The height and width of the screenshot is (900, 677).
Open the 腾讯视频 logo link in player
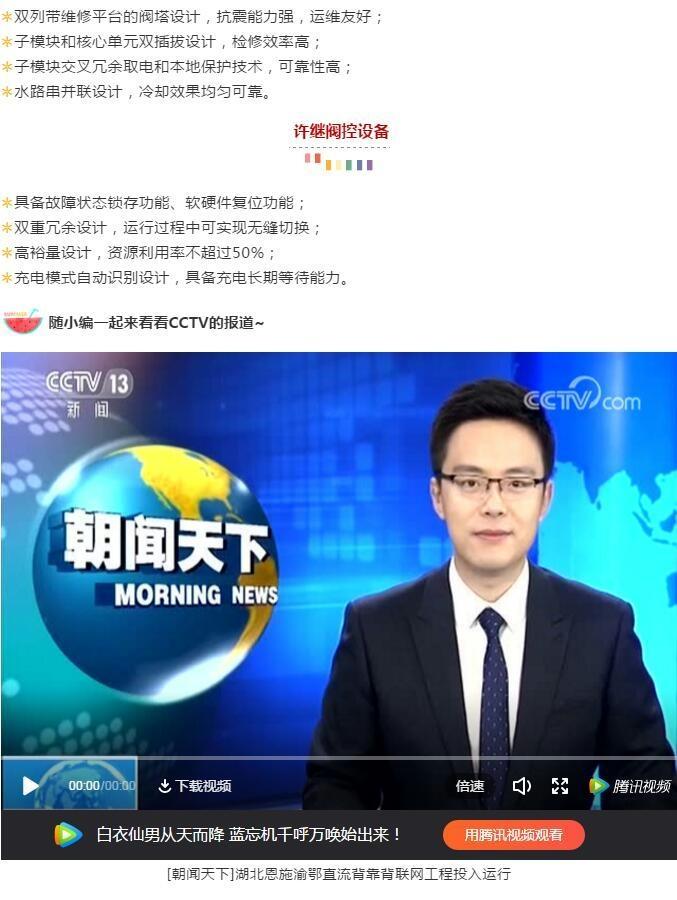(630, 786)
